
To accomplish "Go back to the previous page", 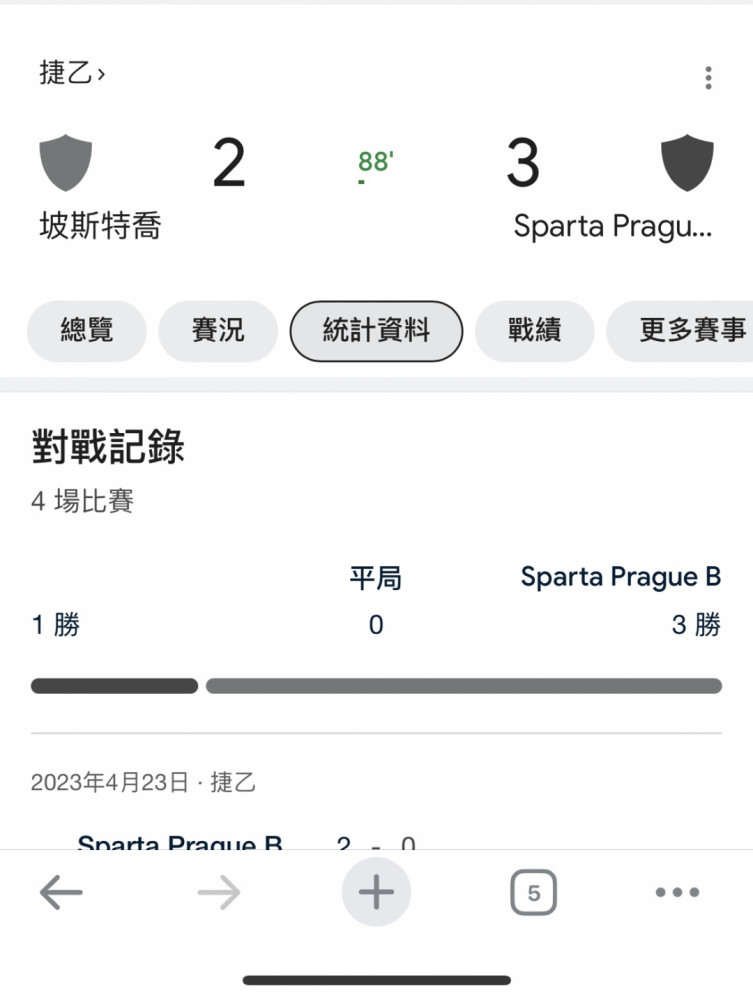I will pos(61,892).
